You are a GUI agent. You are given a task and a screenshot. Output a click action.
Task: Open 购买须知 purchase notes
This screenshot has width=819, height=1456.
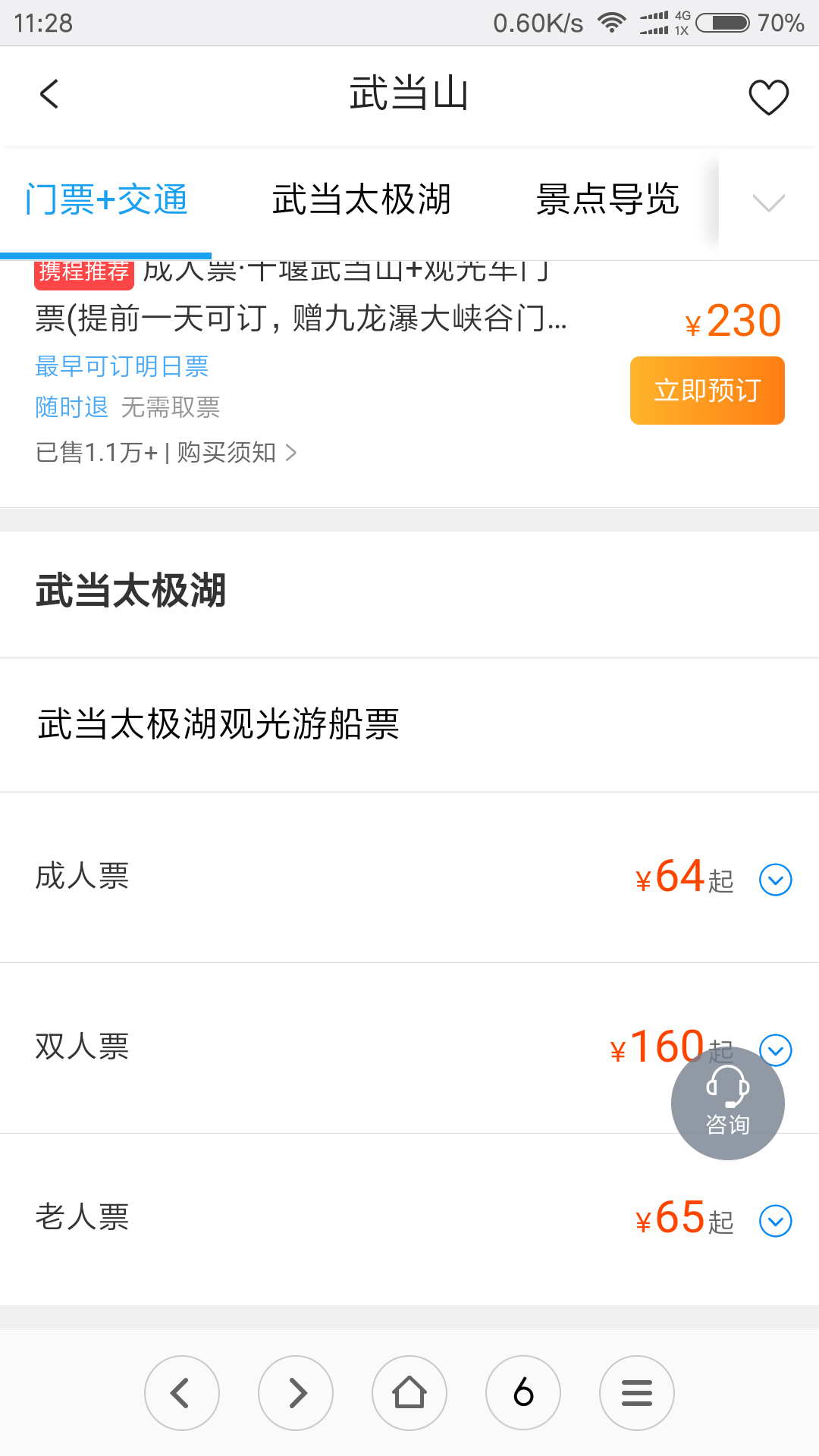click(236, 453)
